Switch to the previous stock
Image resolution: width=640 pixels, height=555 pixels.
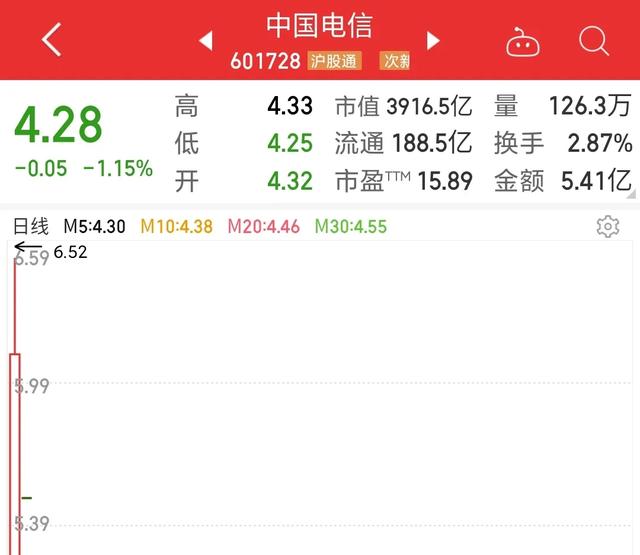(x=206, y=40)
